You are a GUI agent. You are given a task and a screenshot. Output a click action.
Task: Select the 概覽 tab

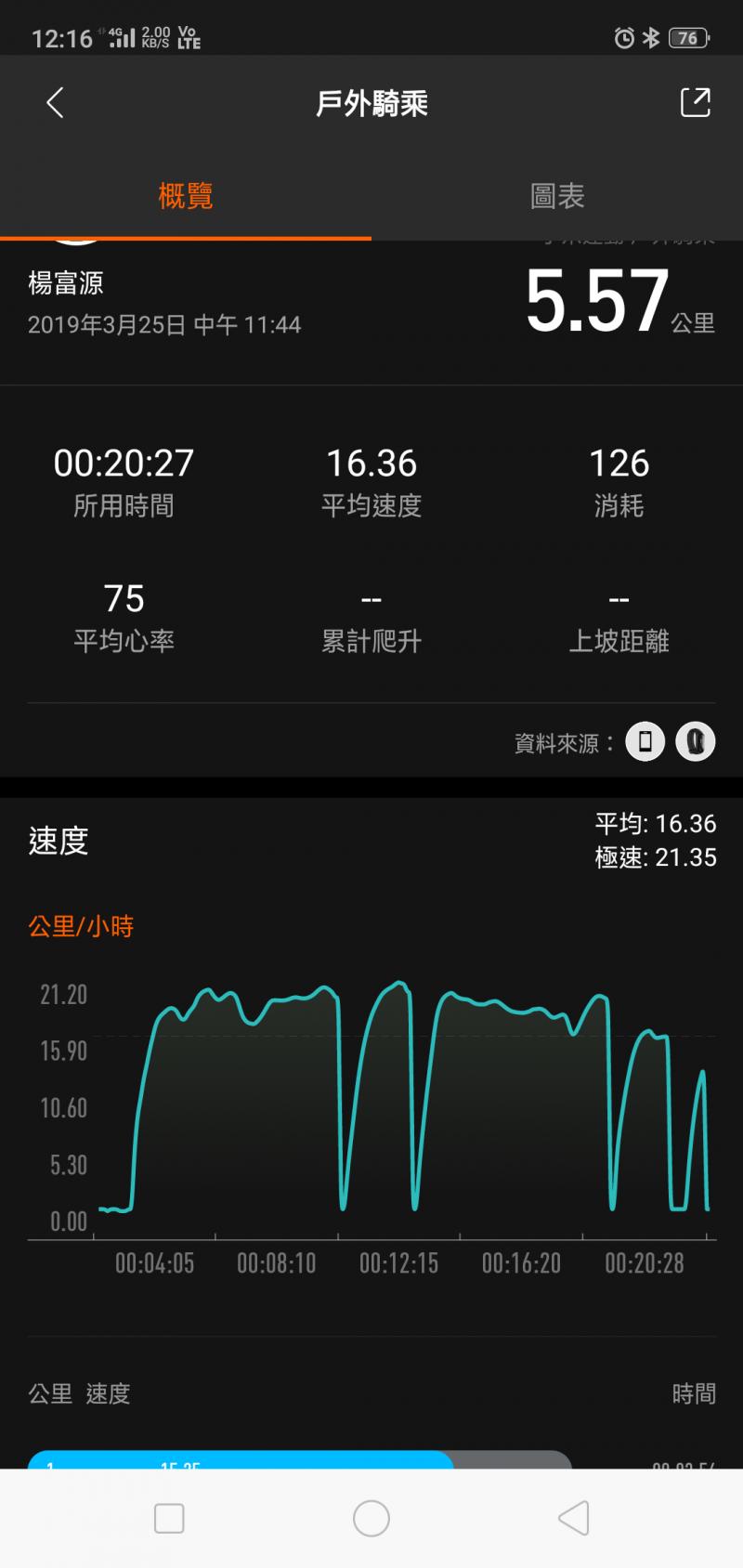pyautogui.click(x=186, y=196)
